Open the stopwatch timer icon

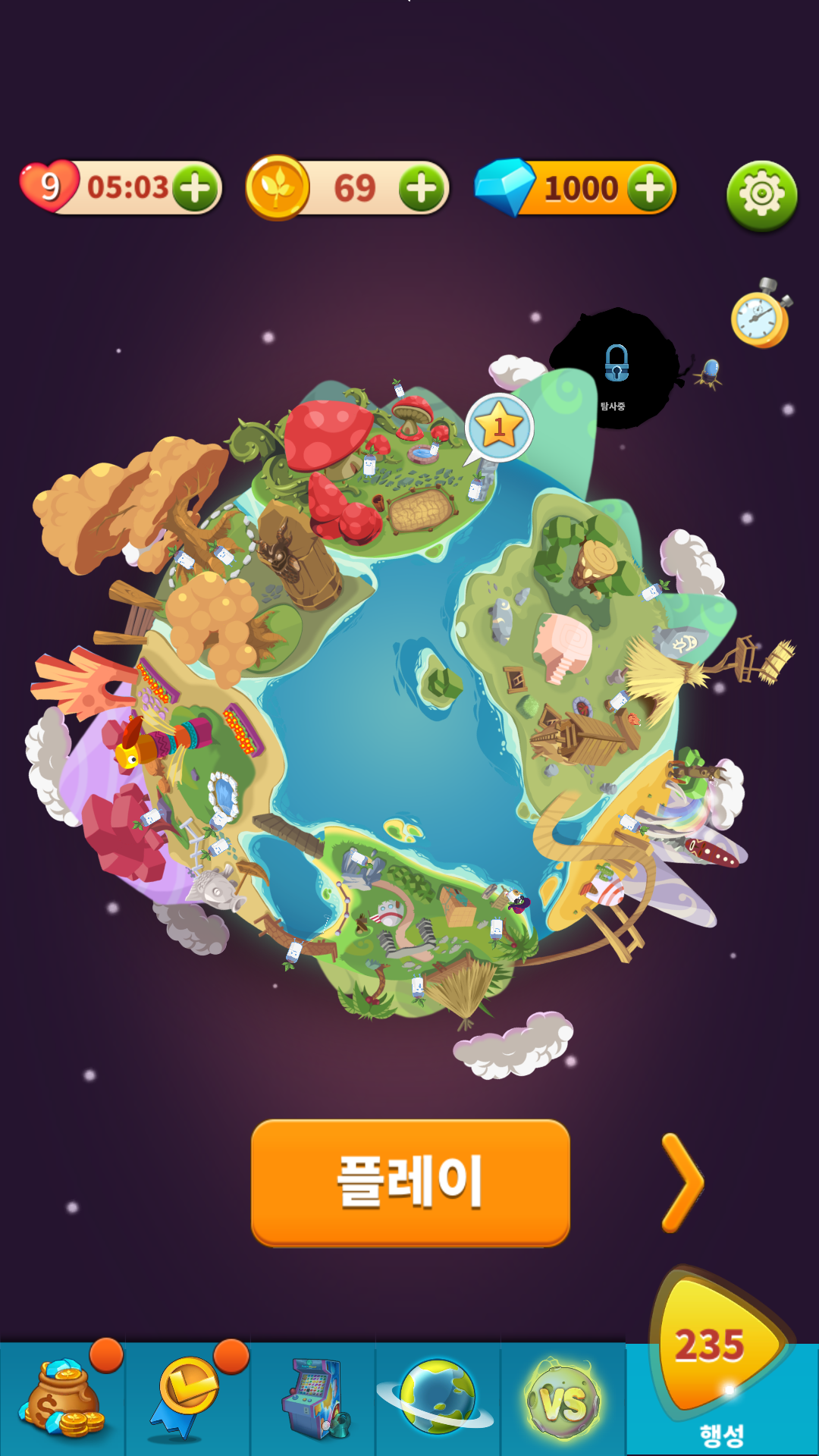[x=761, y=314]
